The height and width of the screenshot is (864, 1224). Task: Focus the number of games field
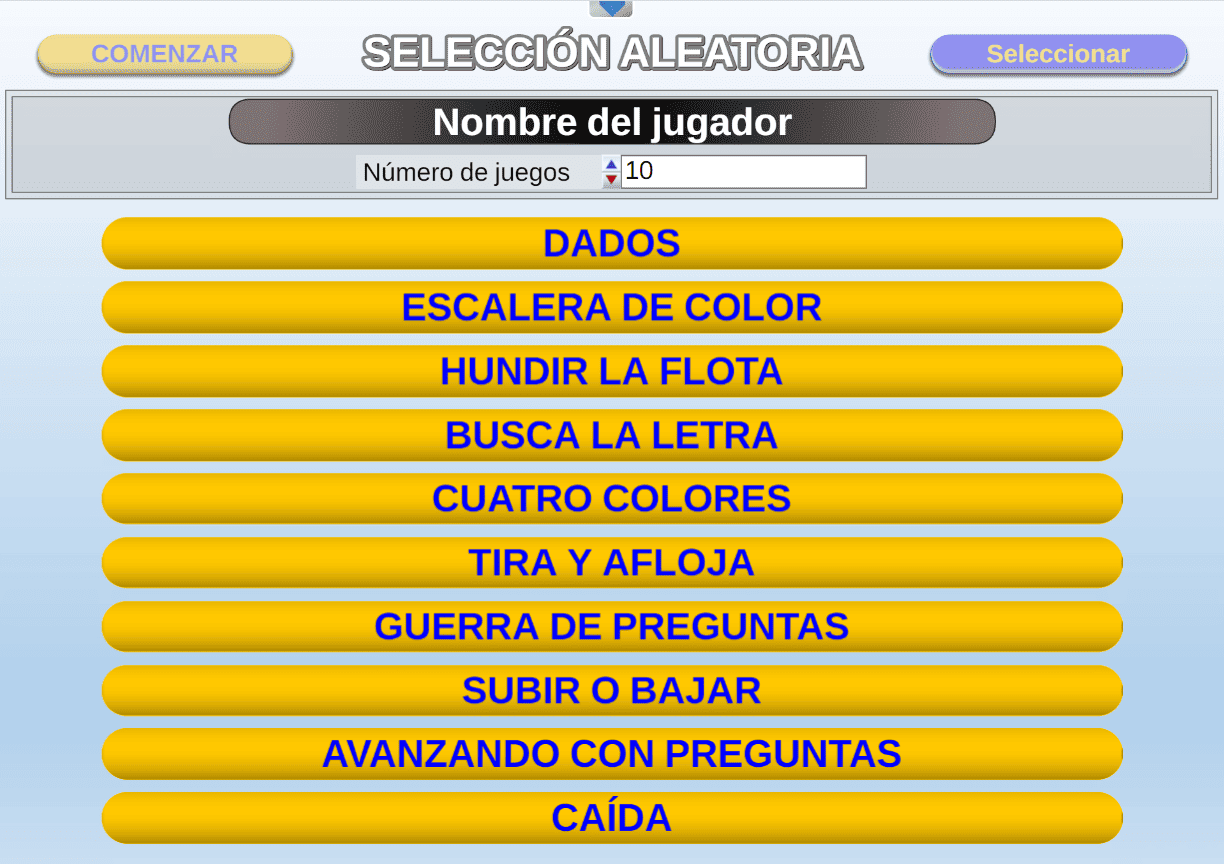click(743, 172)
